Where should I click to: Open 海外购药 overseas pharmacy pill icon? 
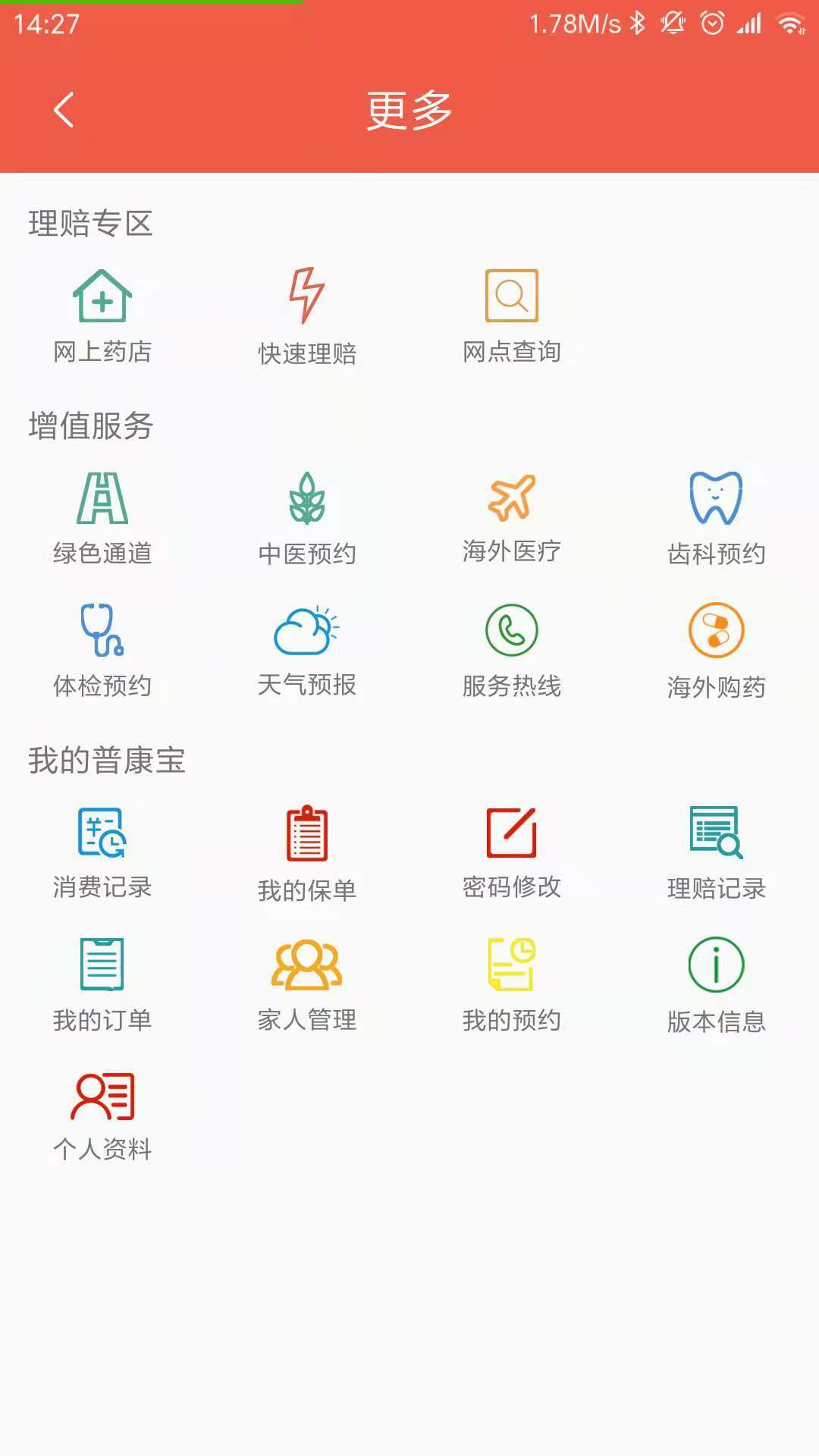click(x=715, y=632)
